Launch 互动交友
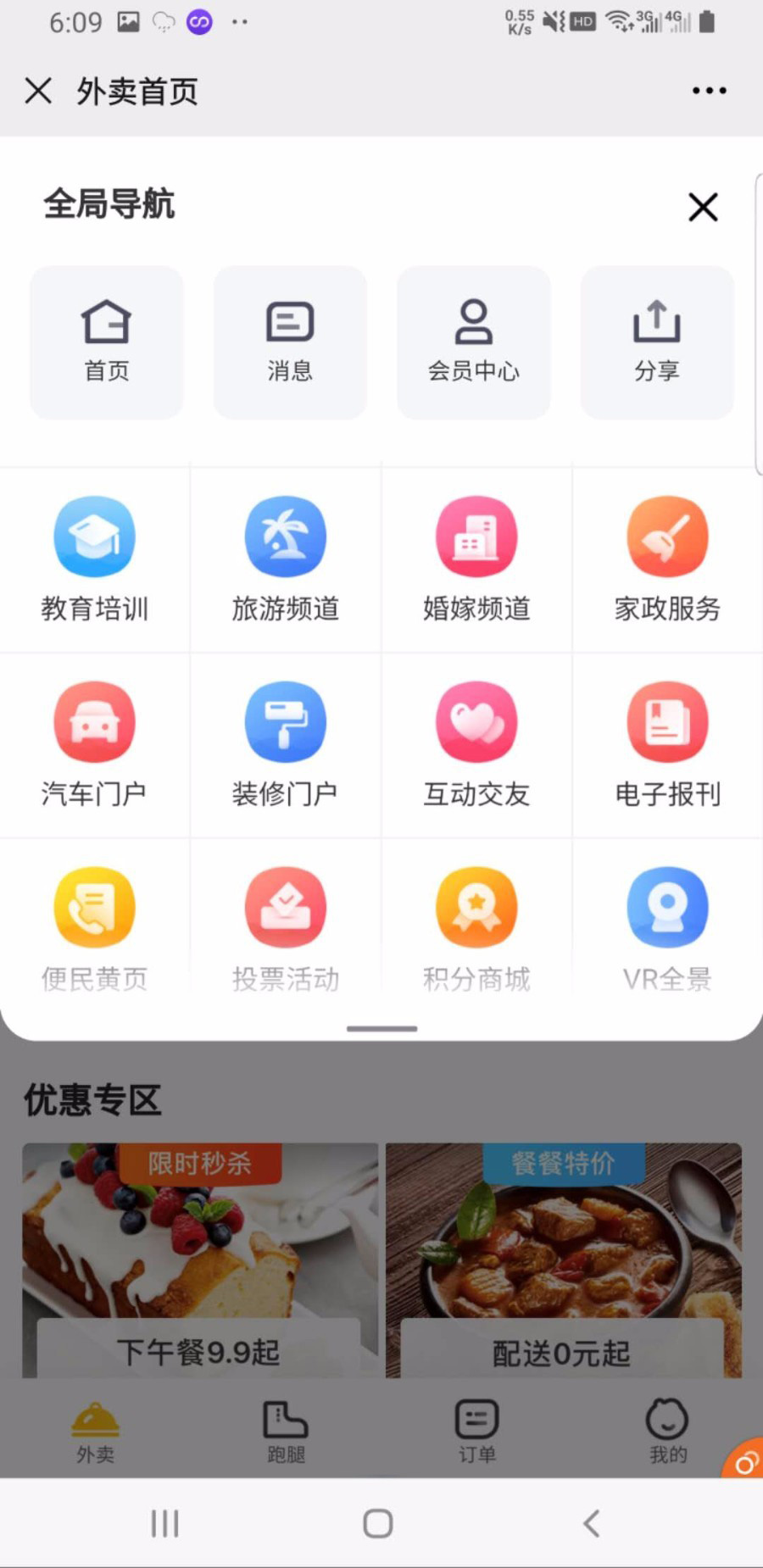This screenshot has height=1568, width=763. 476,745
